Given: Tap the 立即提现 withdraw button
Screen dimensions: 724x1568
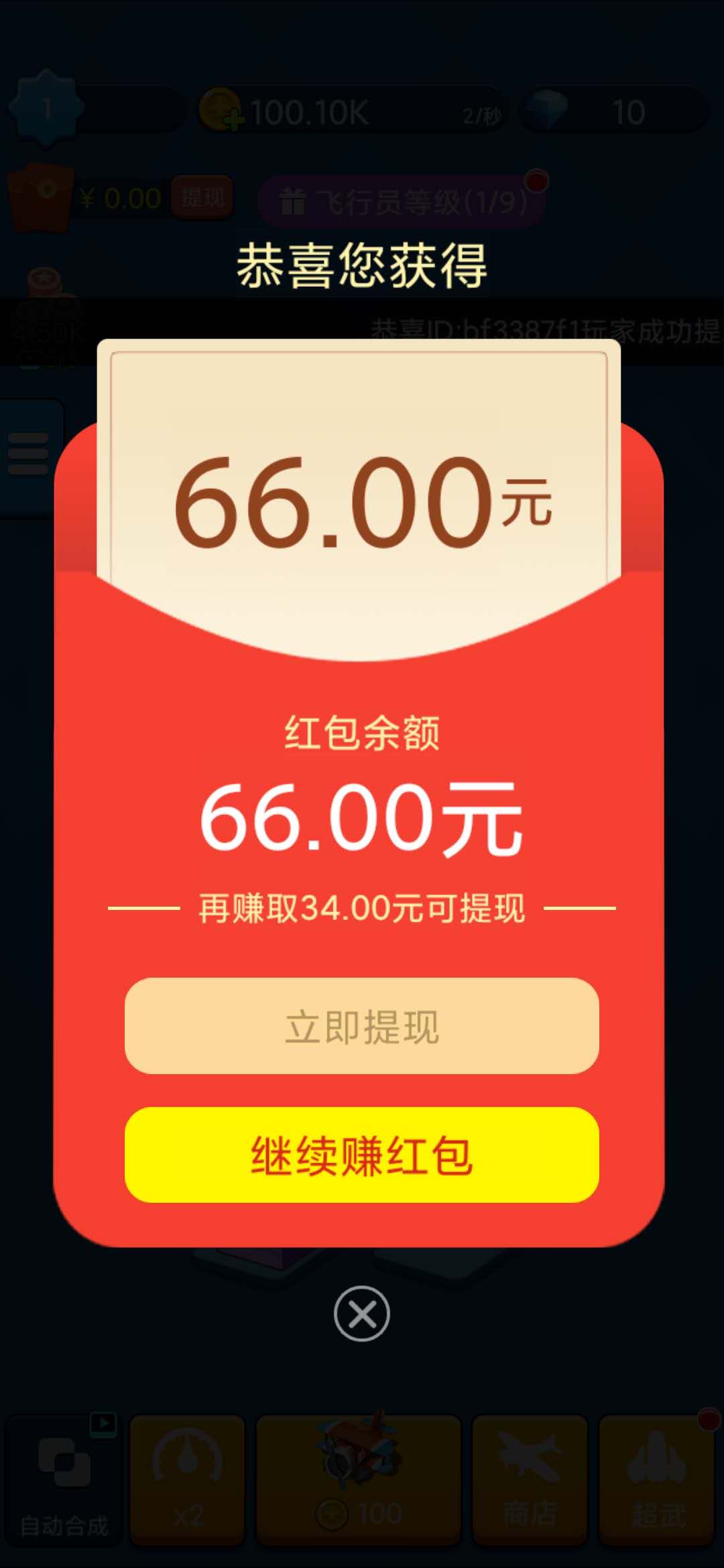Looking at the screenshot, I should tap(361, 1026).
